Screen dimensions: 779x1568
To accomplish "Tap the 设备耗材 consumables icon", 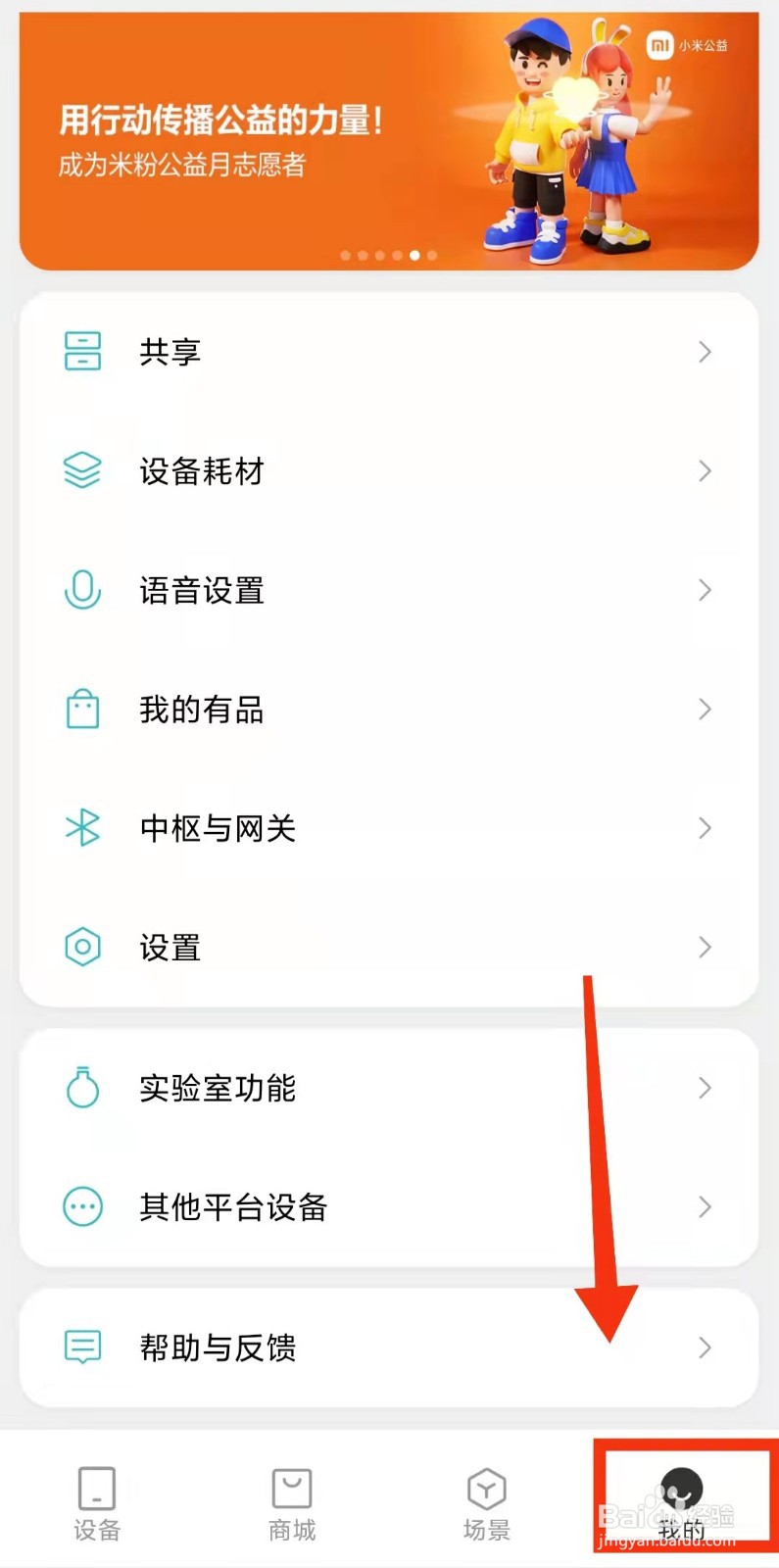I will tap(83, 471).
